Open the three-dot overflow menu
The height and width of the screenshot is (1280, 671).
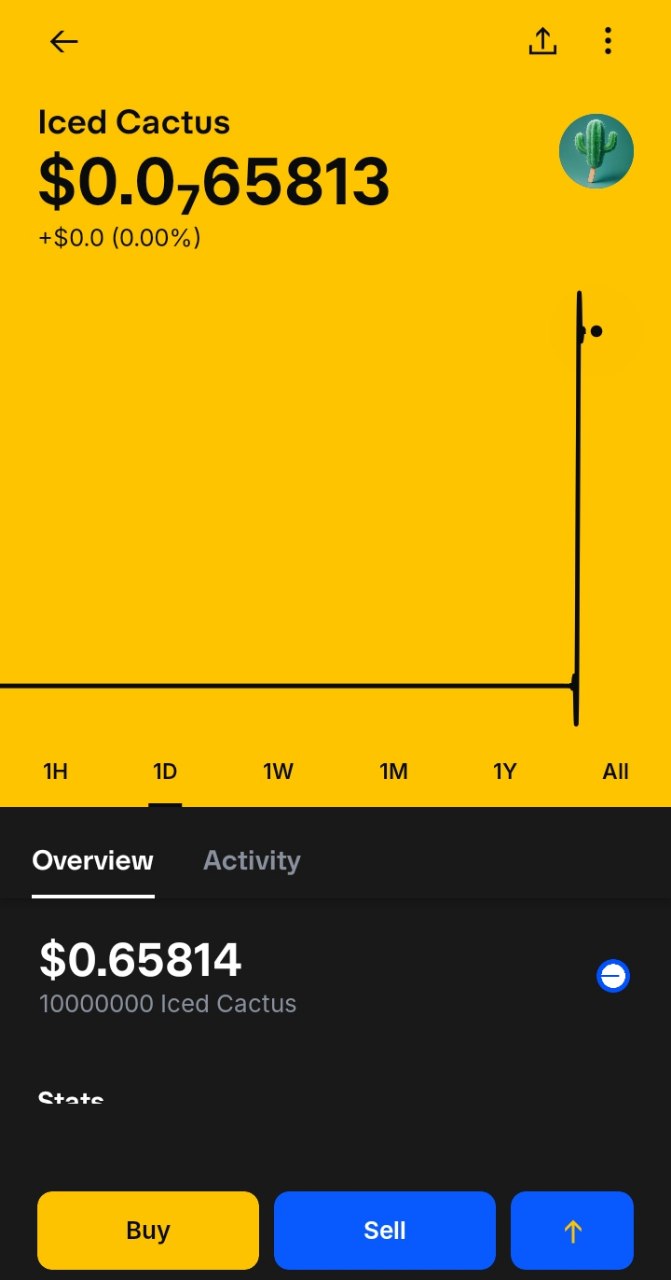point(608,41)
